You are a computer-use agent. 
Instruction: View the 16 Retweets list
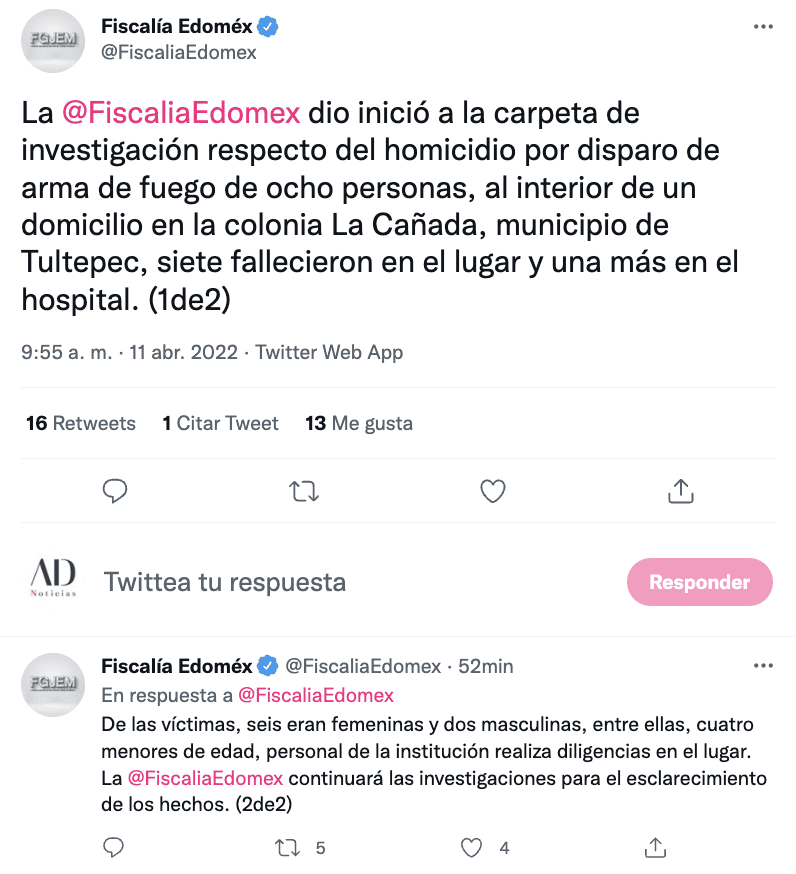point(81,423)
